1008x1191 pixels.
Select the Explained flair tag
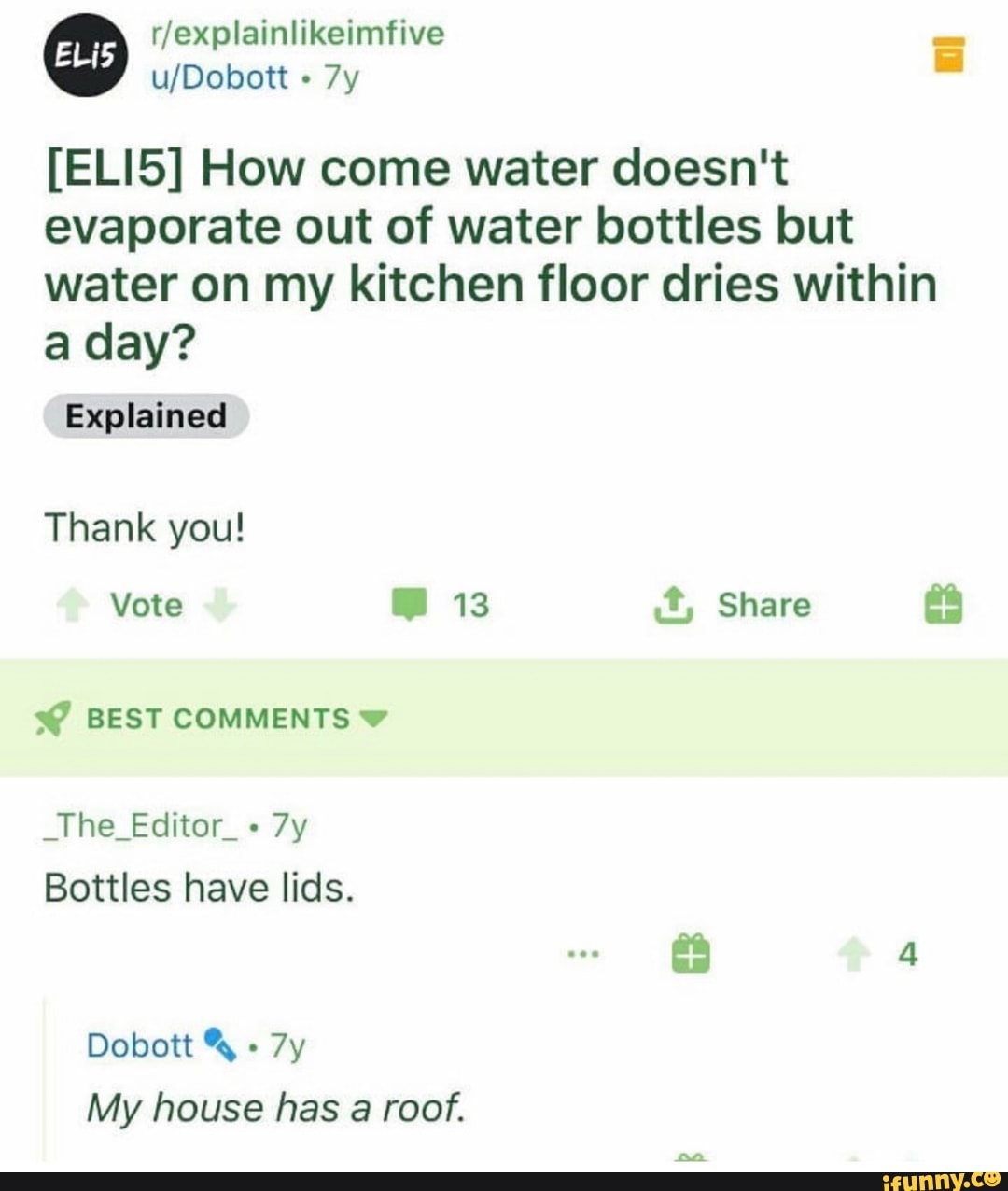click(144, 417)
